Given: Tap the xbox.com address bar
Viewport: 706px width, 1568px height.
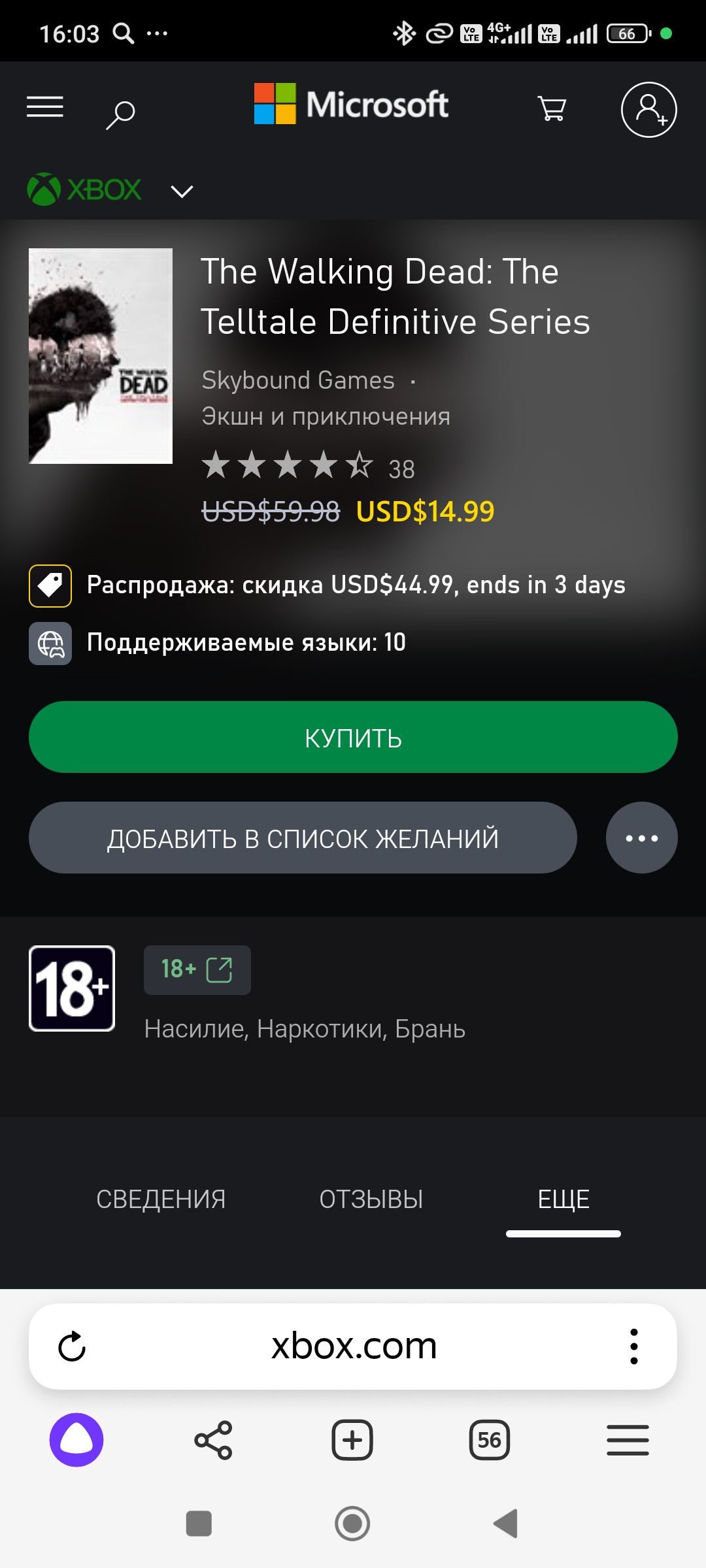Looking at the screenshot, I should click(x=354, y=1346).
